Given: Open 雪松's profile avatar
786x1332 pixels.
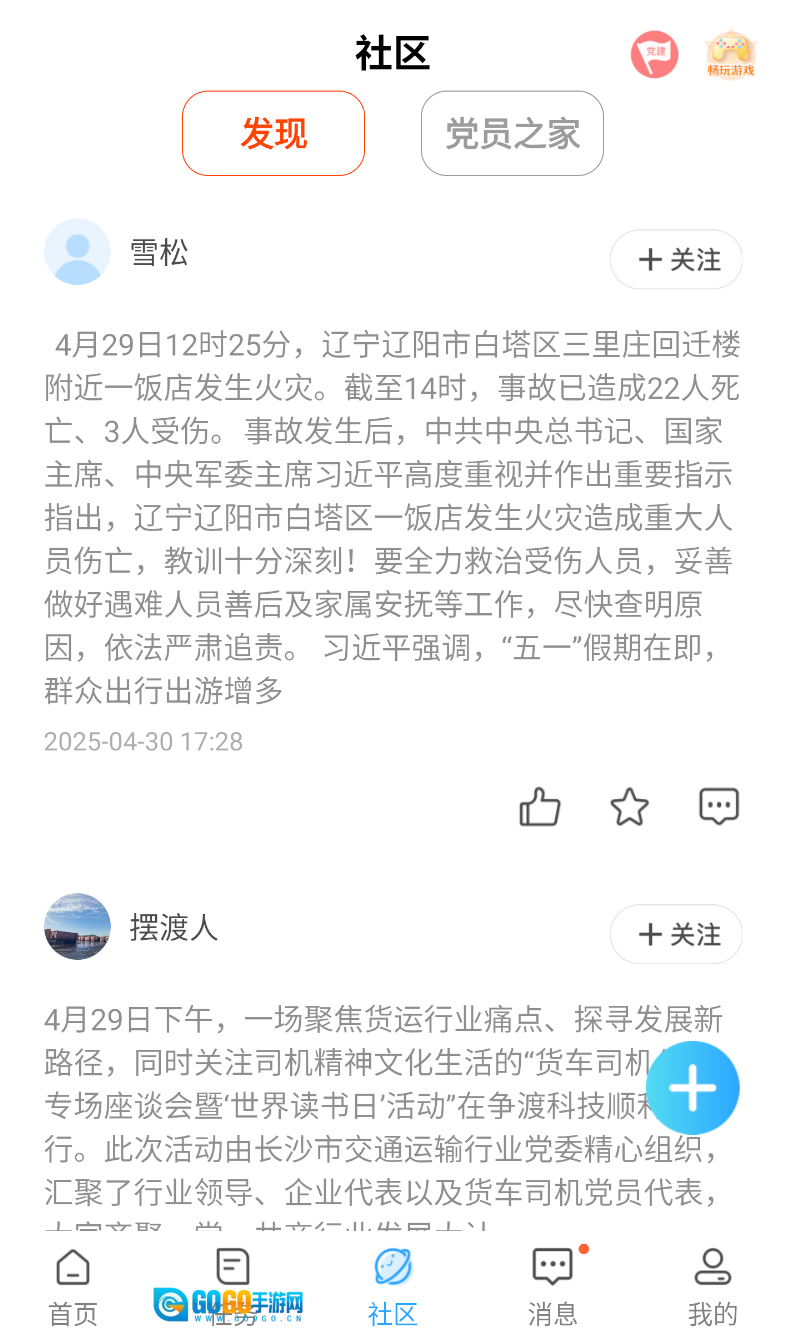Looking at the screenshot, I should pos(77,252).
